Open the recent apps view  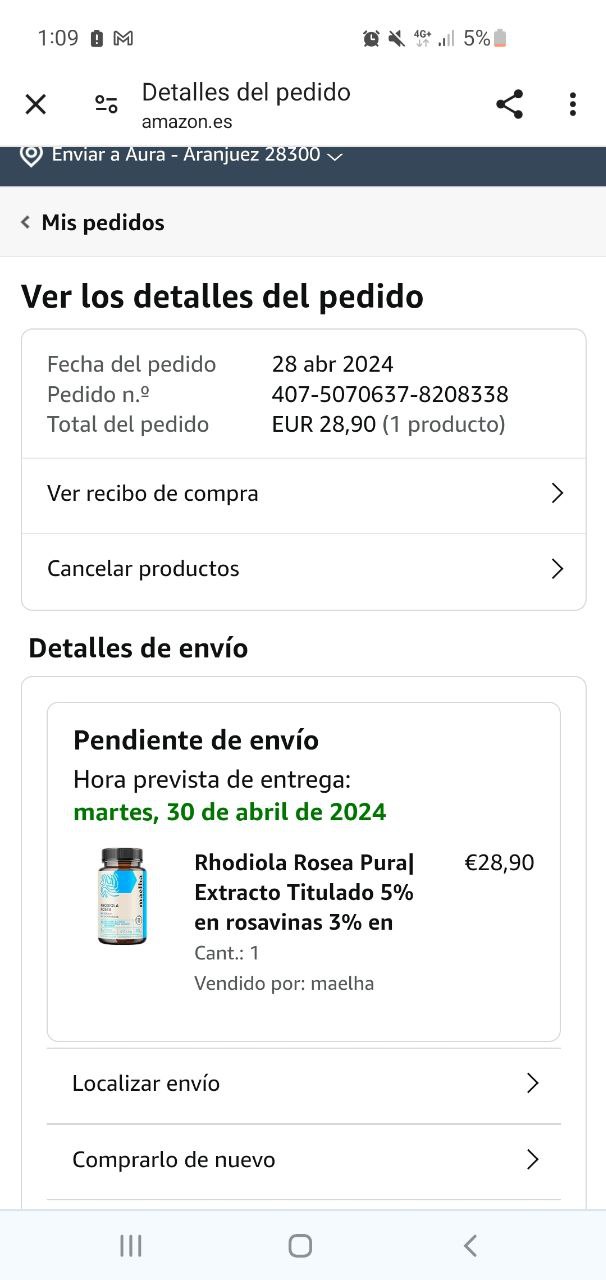coord(131,1245)
